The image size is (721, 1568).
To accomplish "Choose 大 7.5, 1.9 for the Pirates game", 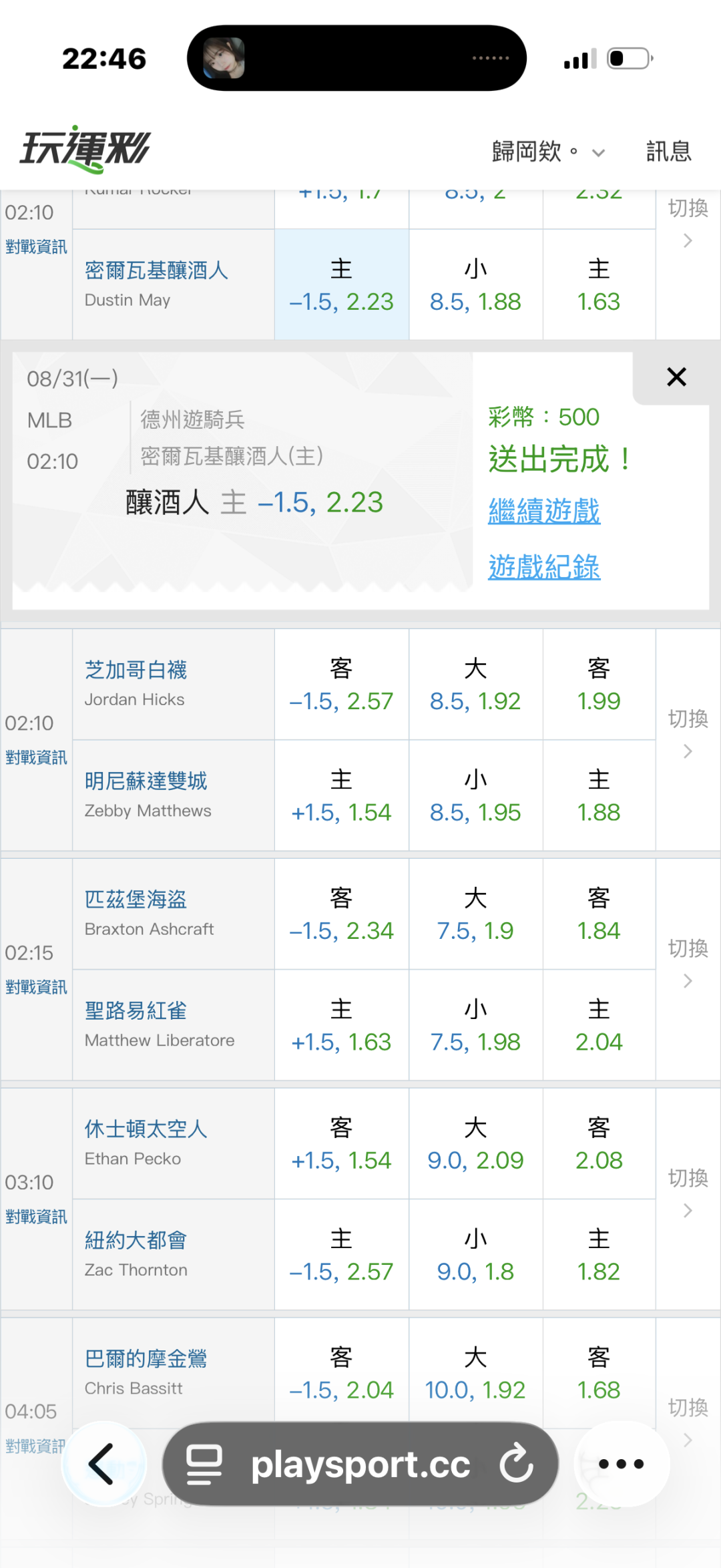I will point(475,914).
